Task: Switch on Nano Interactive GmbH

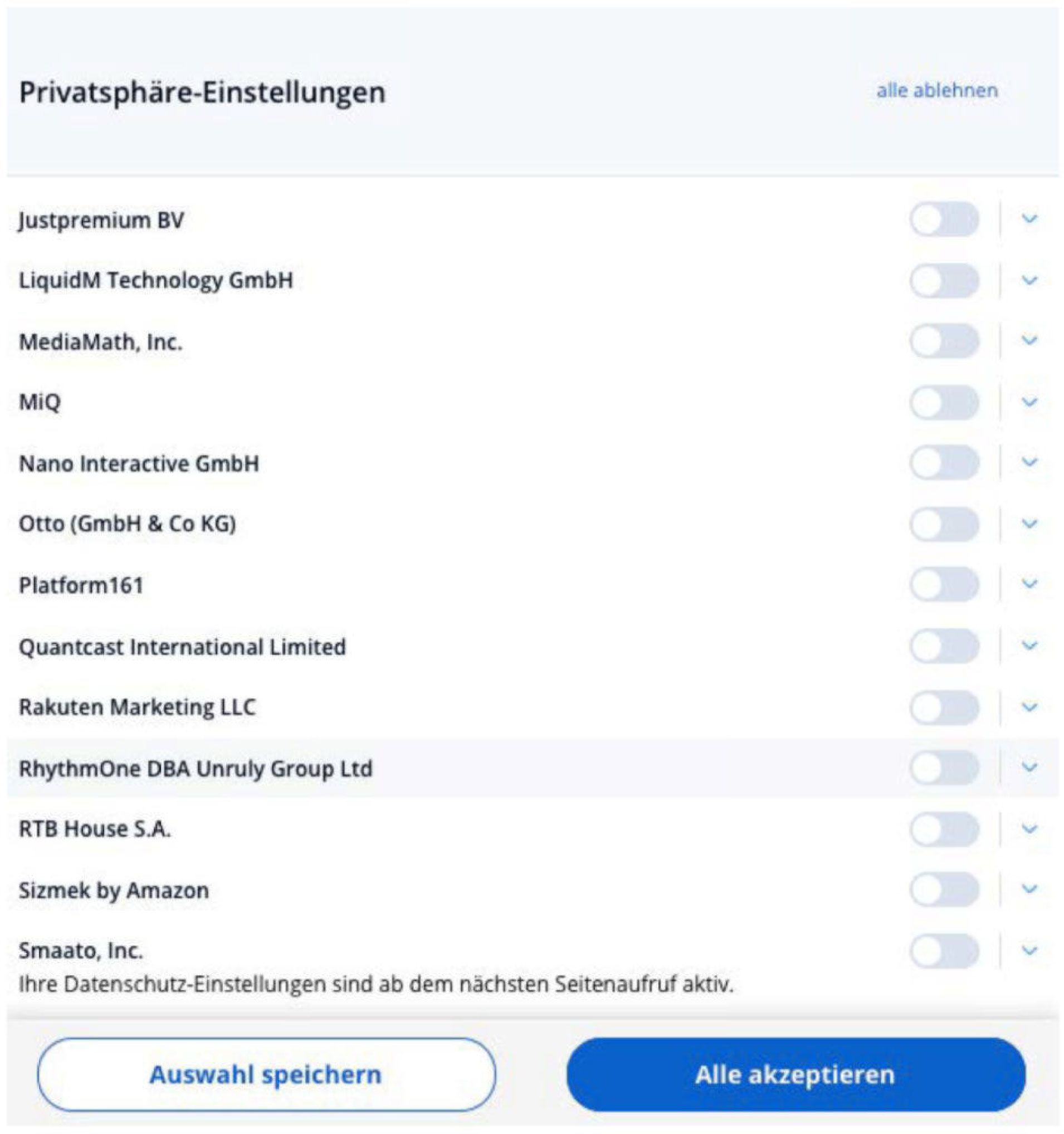Action: click(x=944, y=463)
